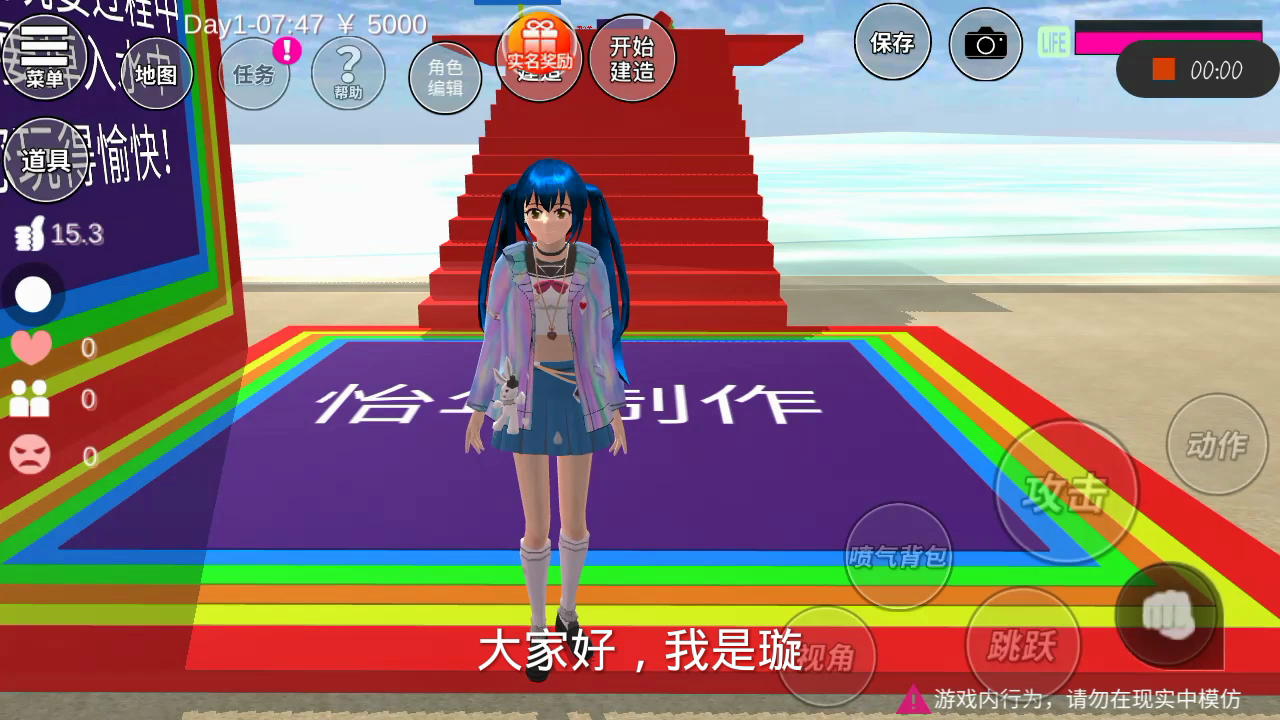Open the 道具 items button
Image resolution: width=1280 pixels, height=720 pixels.
45,160
